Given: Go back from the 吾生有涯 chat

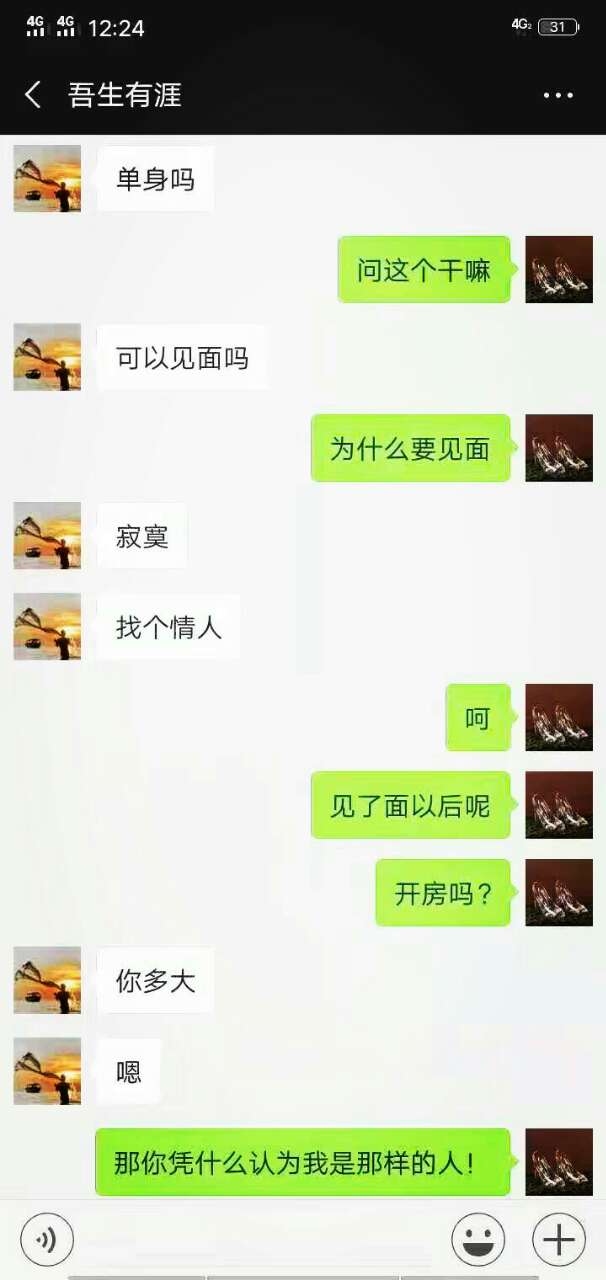Looking at the screenshot, I should (33, 95).
